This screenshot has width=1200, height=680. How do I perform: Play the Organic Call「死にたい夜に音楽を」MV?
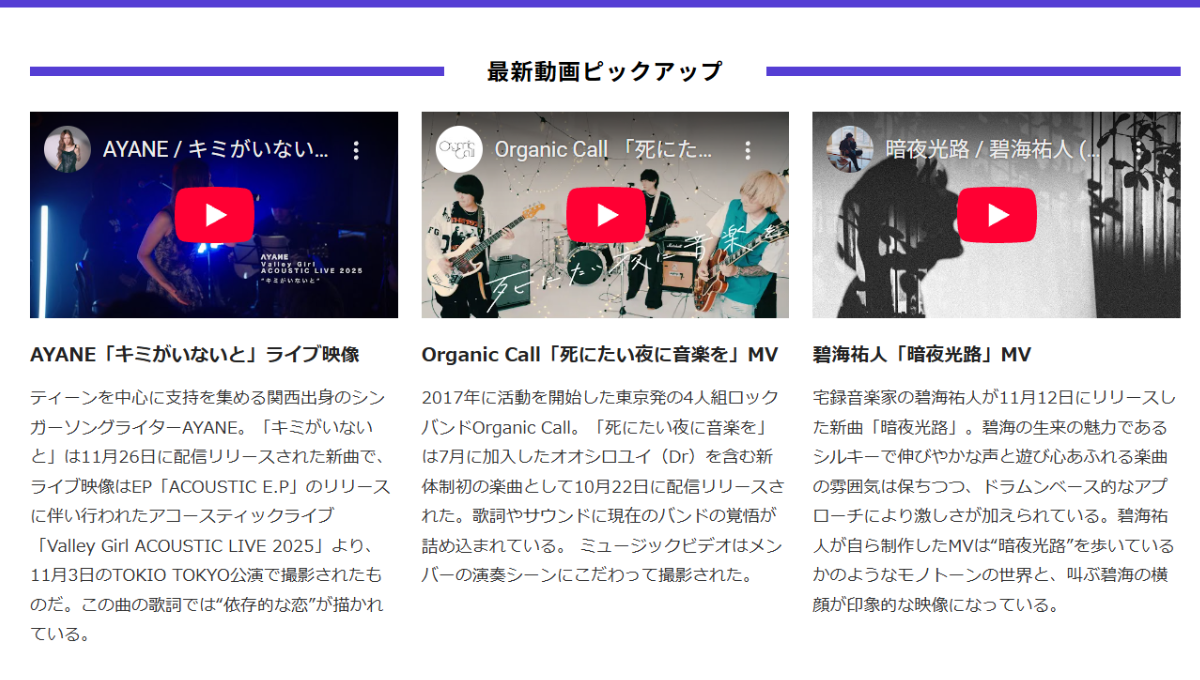coord(606,215)
